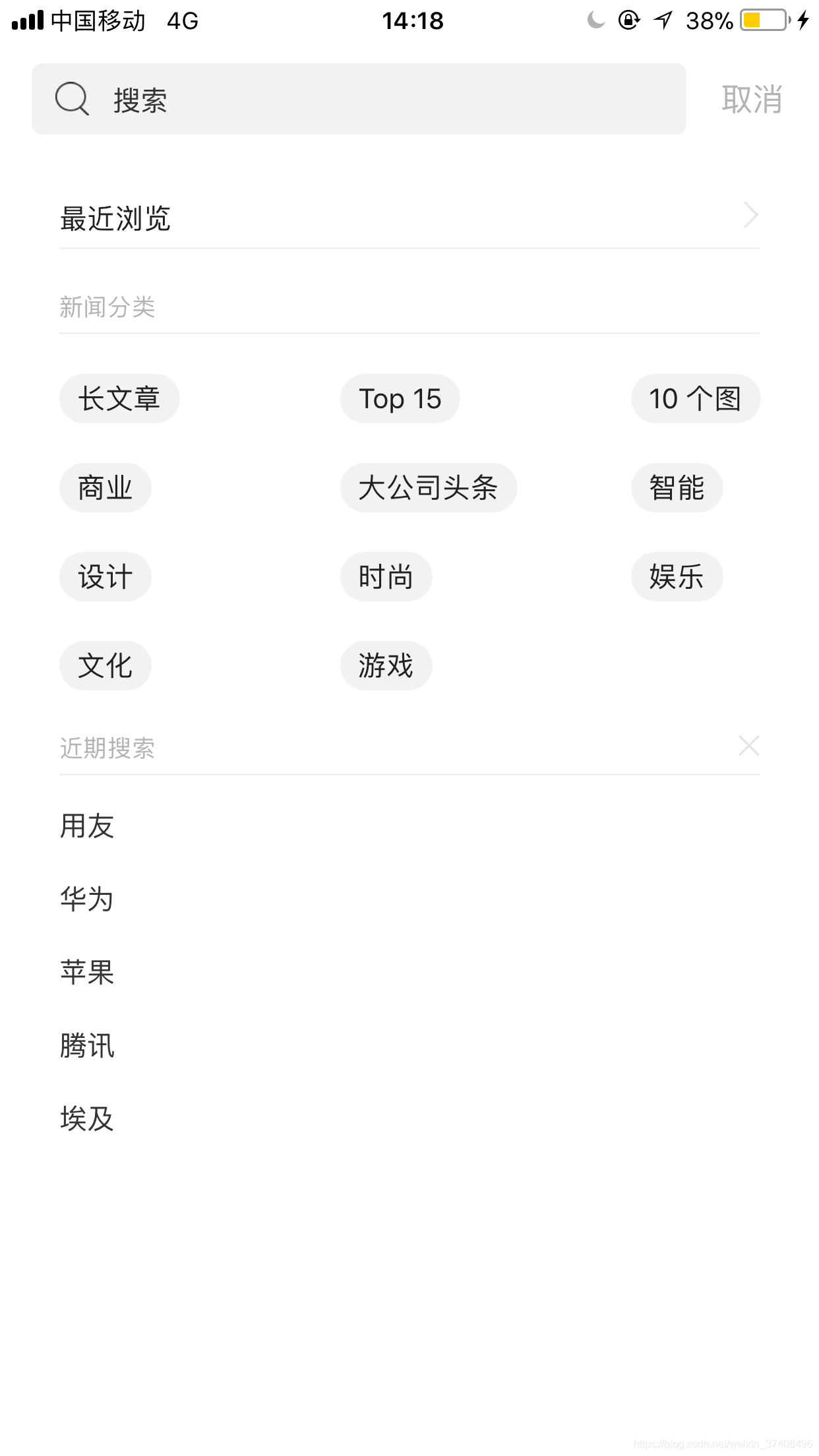Select the 智能 news category

tap(677, 487)
